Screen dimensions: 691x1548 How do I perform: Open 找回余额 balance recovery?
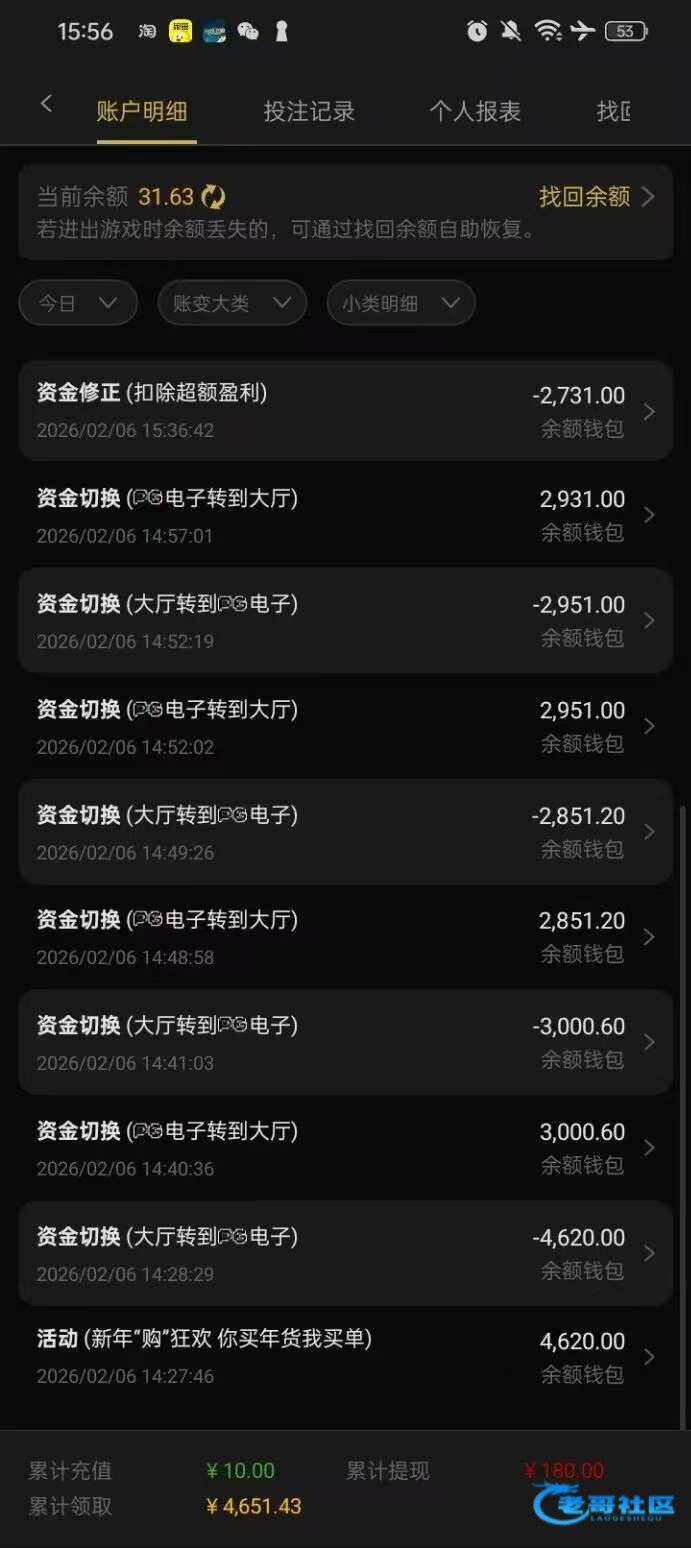tap(596, 196)
